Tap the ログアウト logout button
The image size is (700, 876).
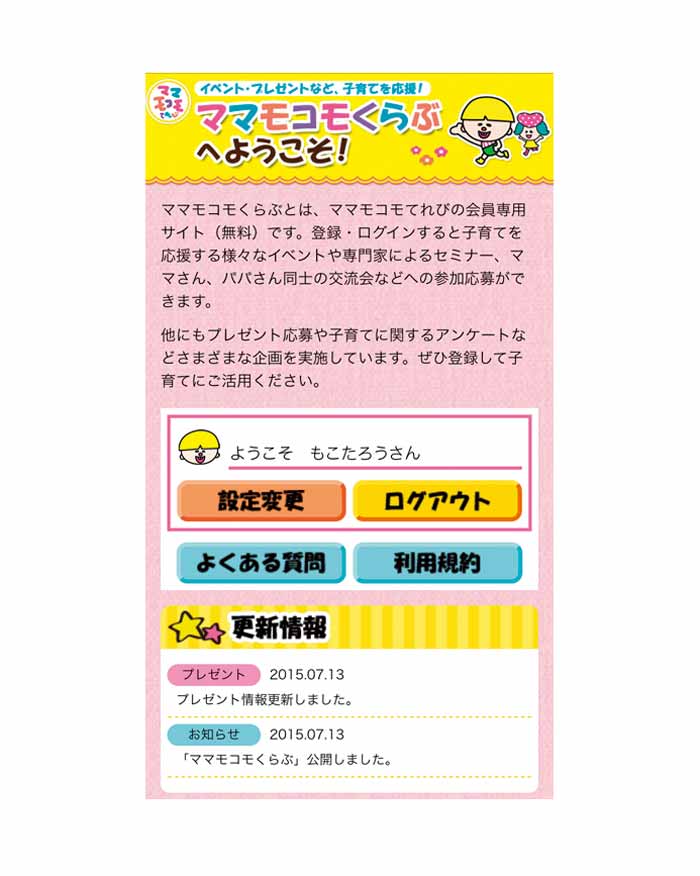pos(437,501)
